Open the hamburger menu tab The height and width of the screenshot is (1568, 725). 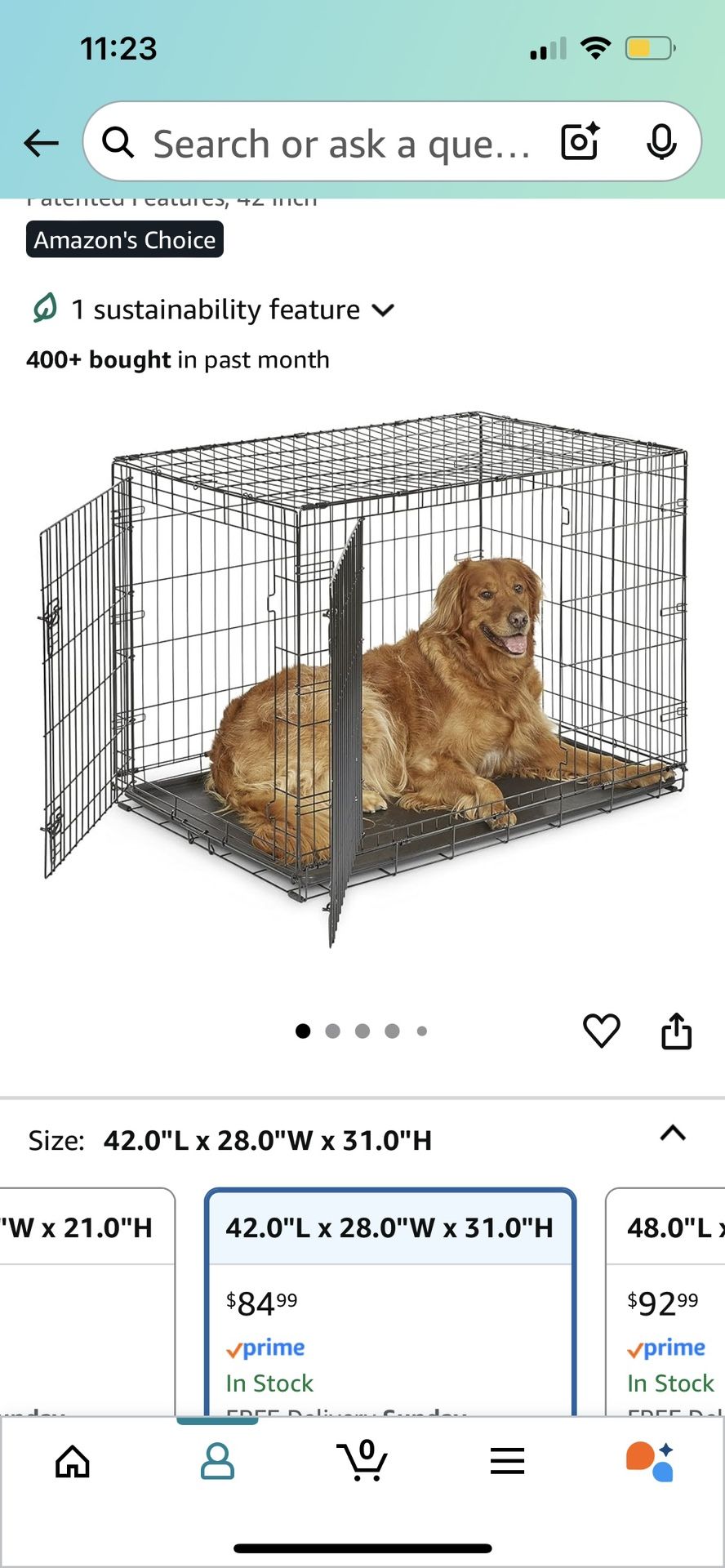tap(507, 1461)
